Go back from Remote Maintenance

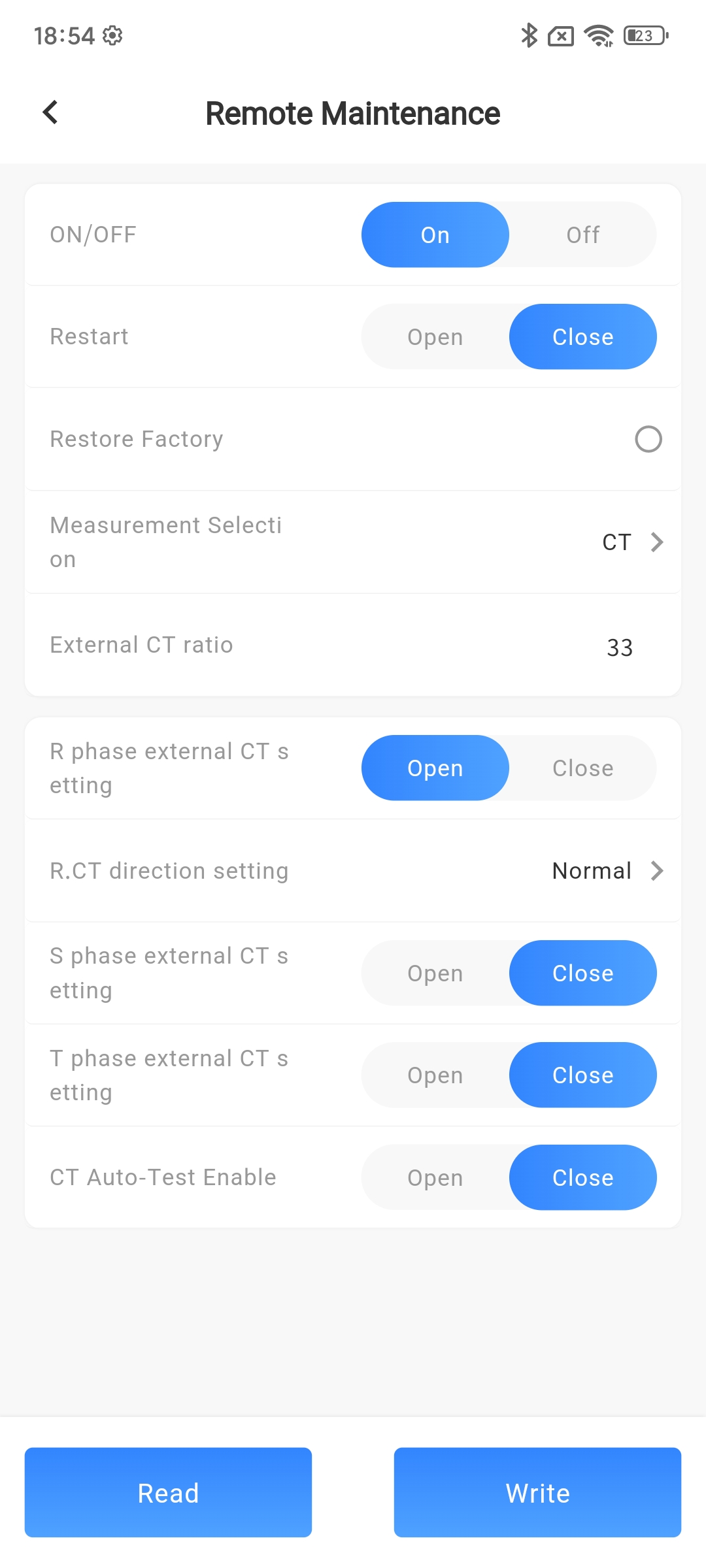click(50, 112)
